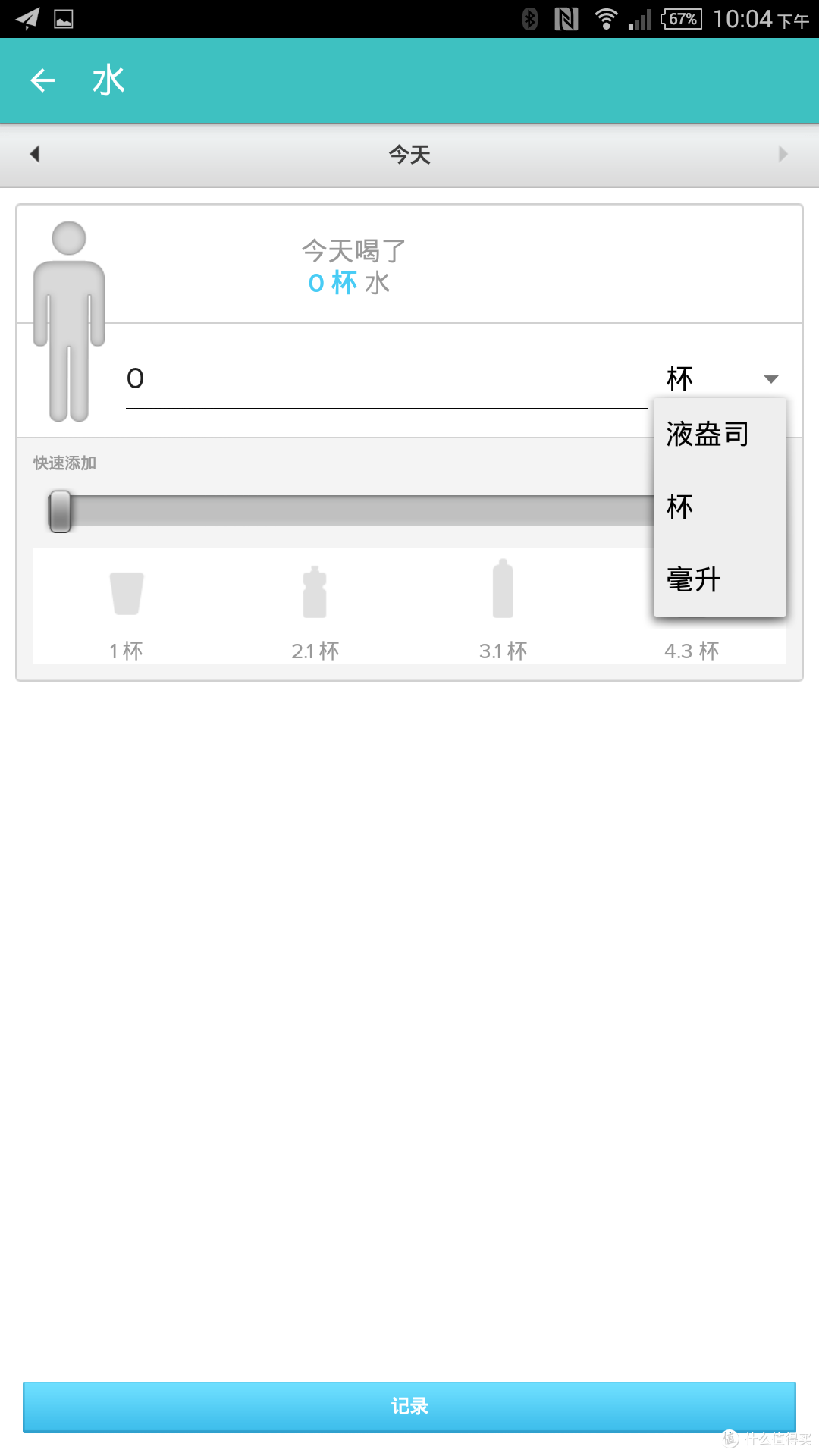Go back using the top-left arrow
The width and height of the screenshot is (819, 1456).
pyautogui.click(x=42, y=80)
